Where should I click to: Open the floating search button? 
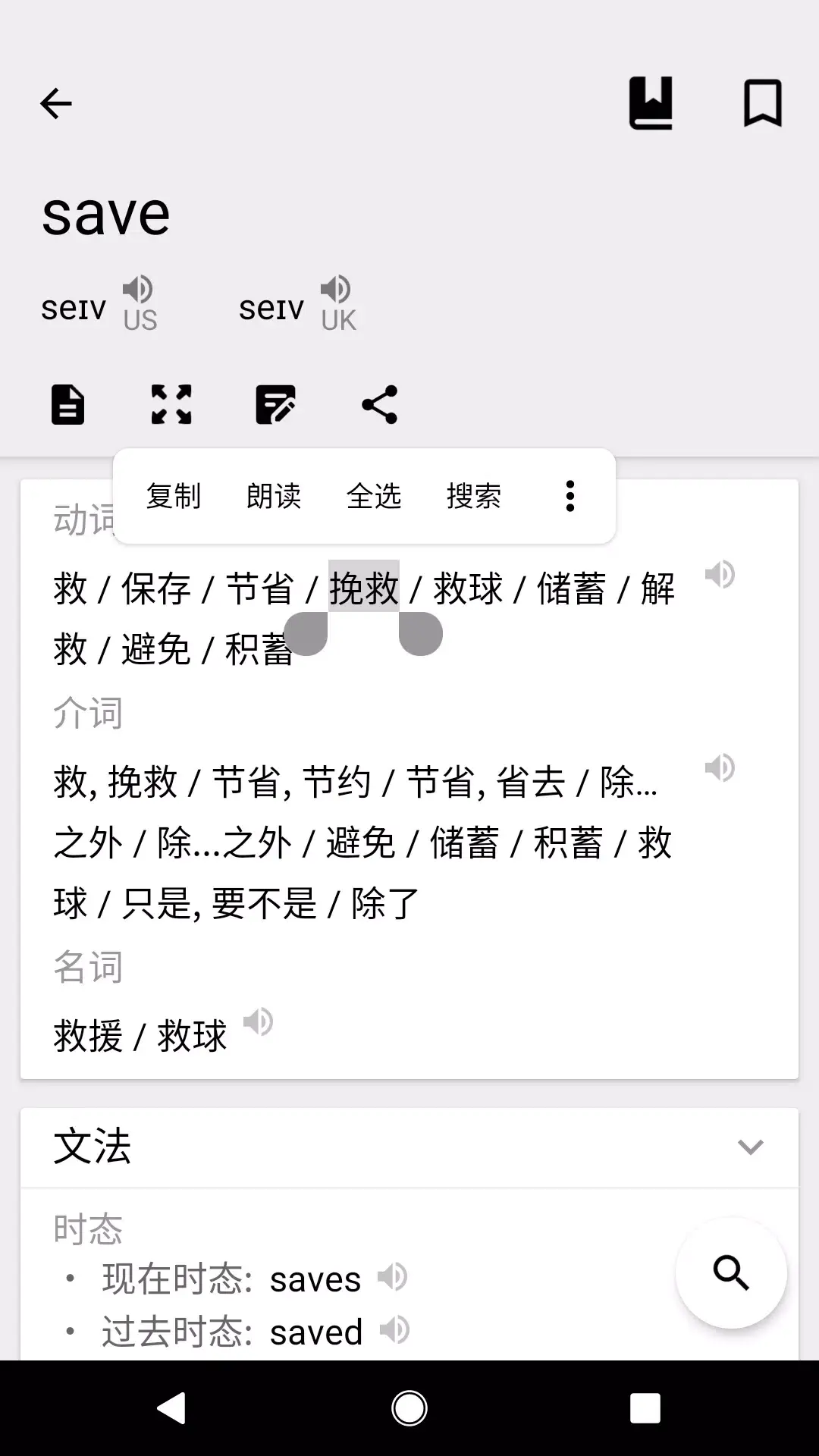[730, 1272]
